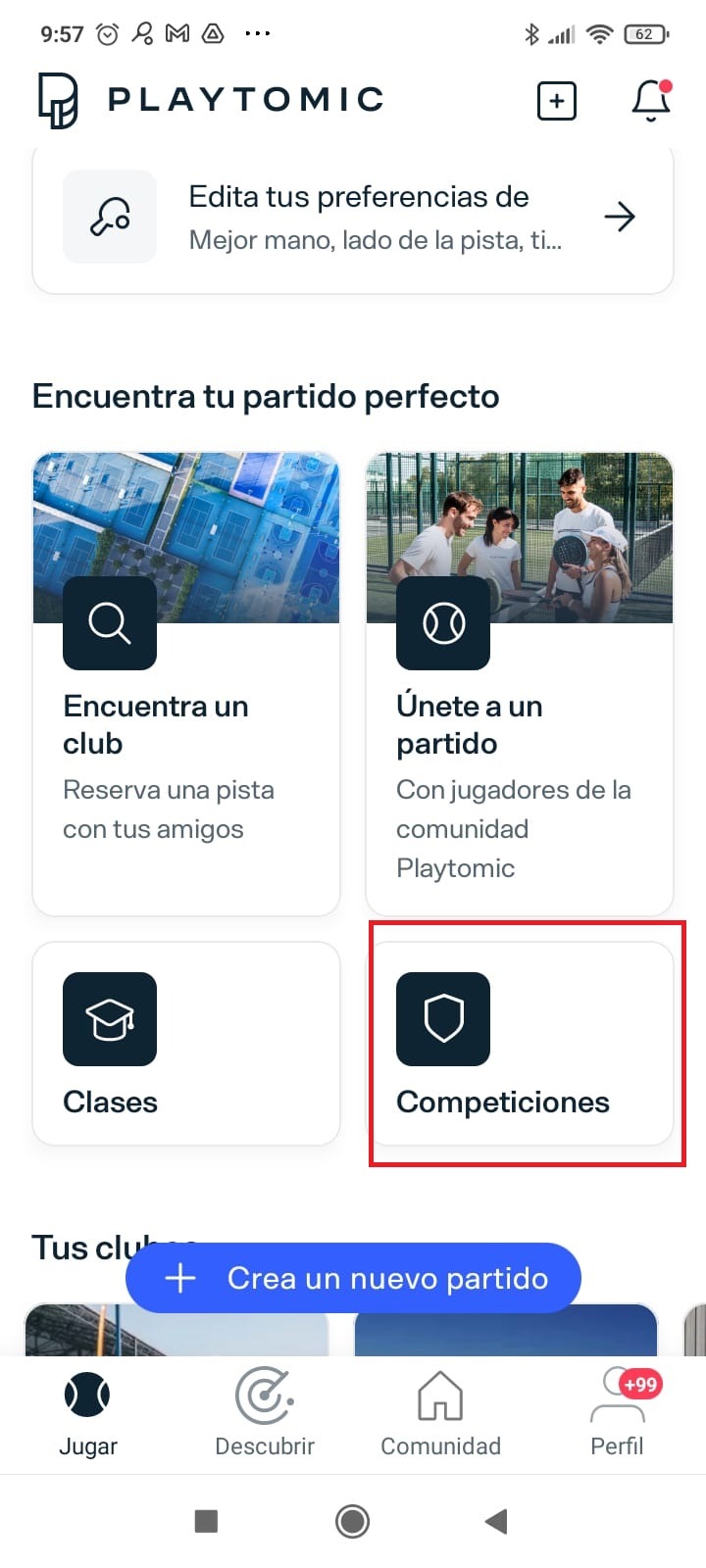The image size is (706, 1568).
Task: Open the notifications bell
Action: 651,100
